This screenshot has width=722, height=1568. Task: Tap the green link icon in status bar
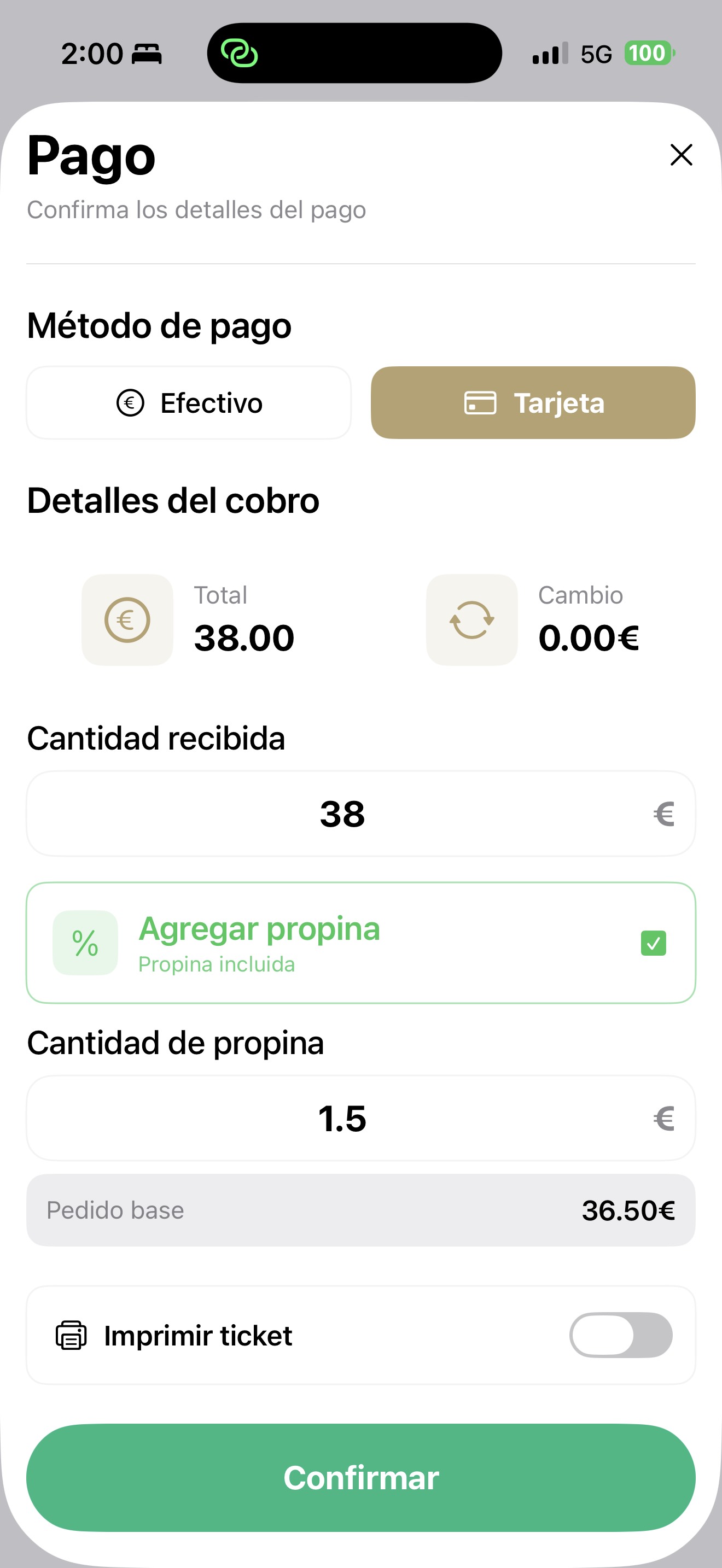pyautogui.click(x=242, y=54)
